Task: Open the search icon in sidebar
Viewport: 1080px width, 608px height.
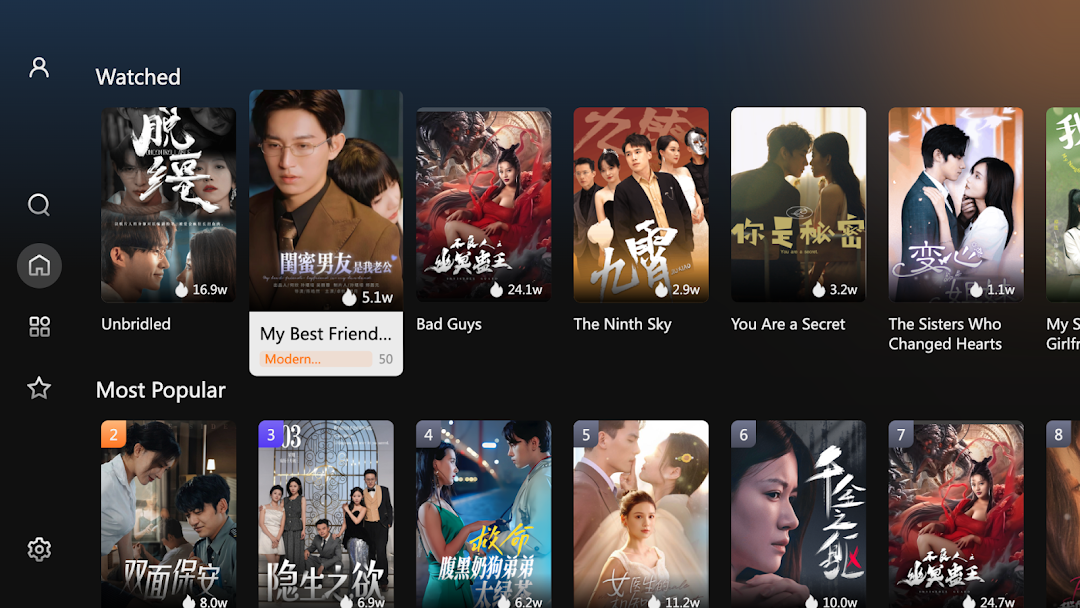Action: [x=39, y=205]
